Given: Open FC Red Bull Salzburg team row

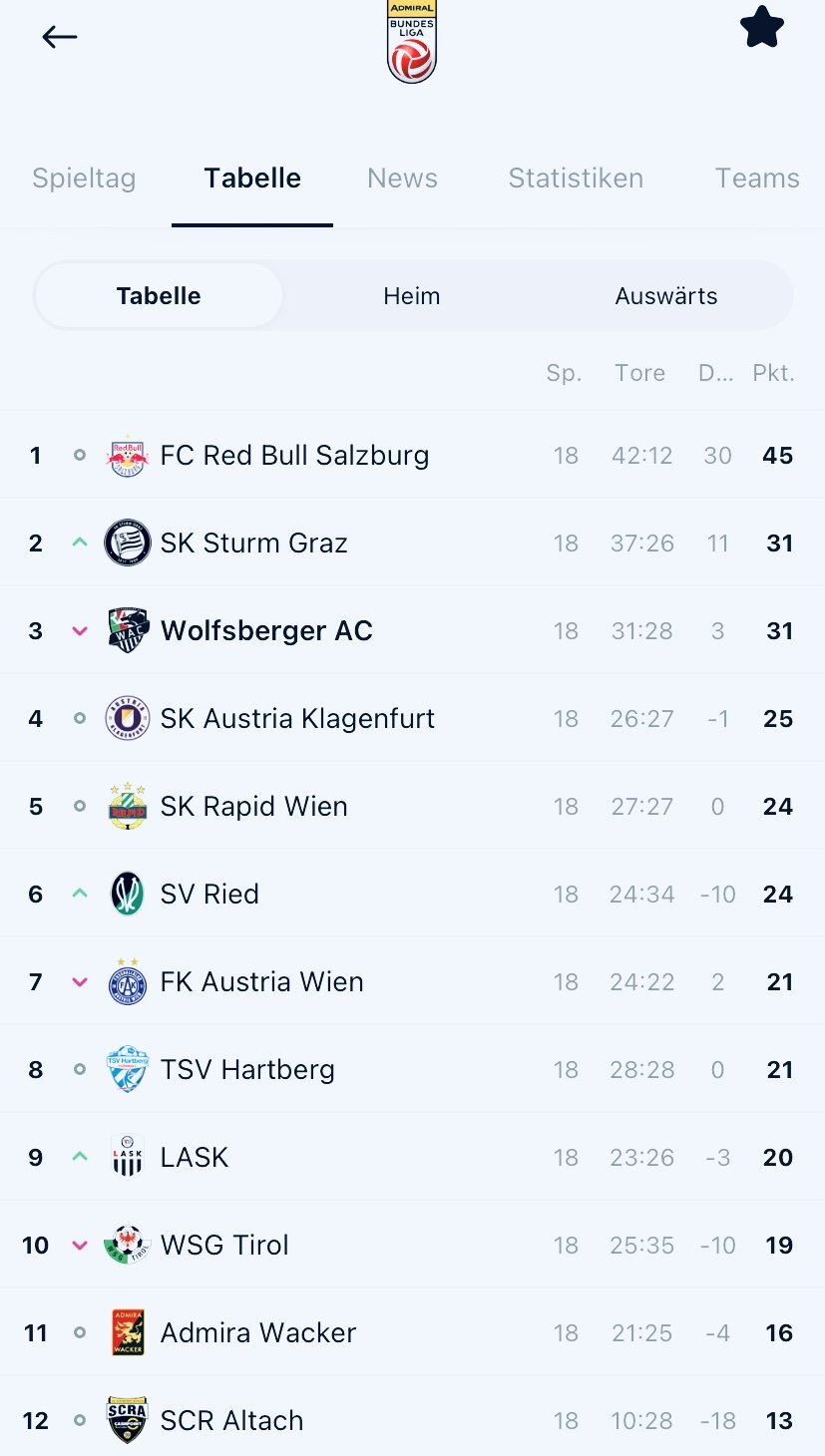Looking at the screenshot, I should click(412, 456).
